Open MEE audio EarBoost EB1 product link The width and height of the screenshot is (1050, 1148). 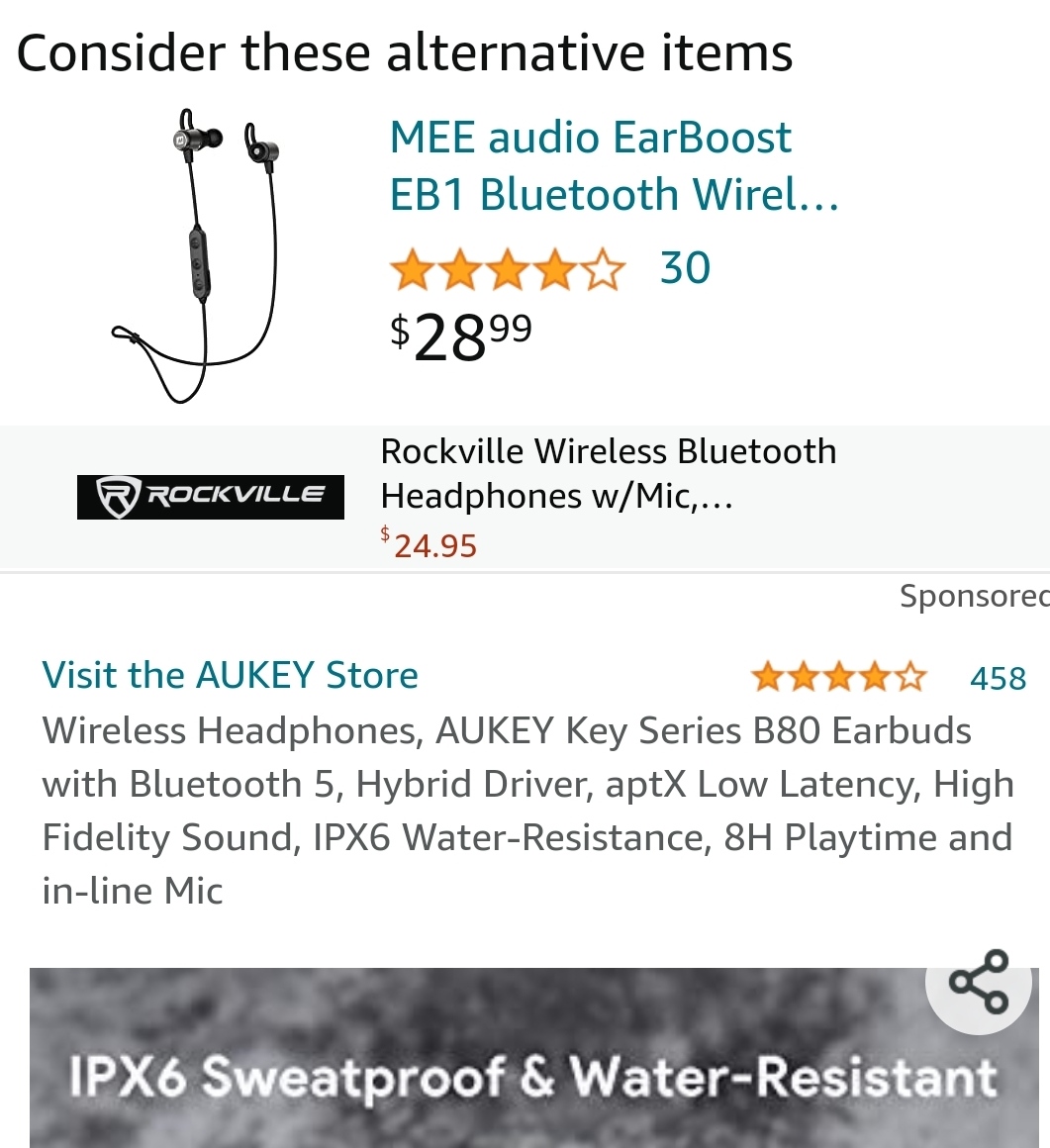pyautogui.click(x=614, y=166)
